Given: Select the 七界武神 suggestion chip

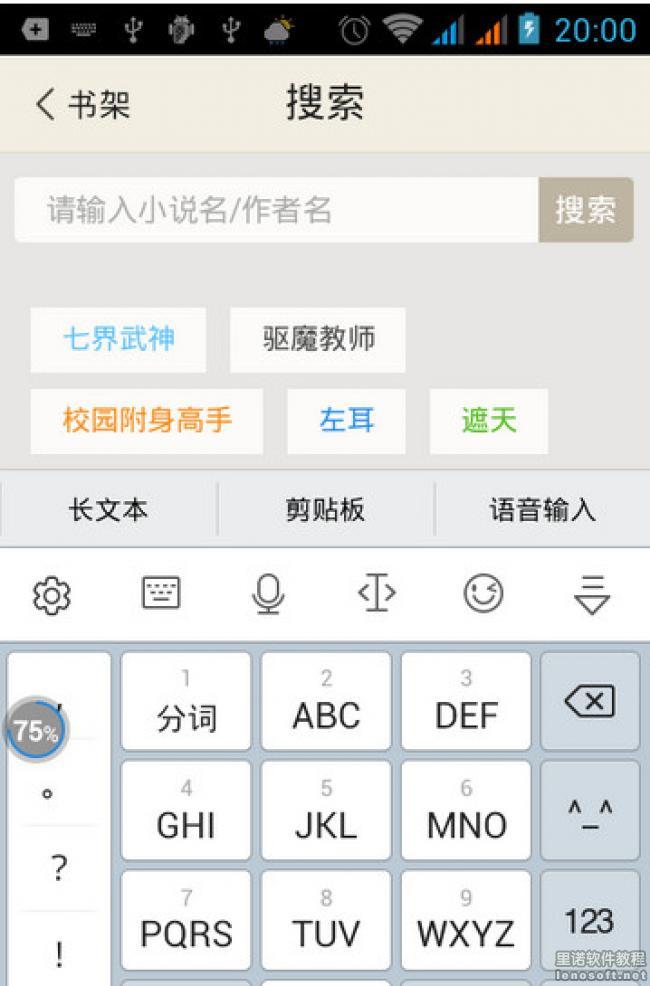Looking at the screenshot, I should coord(118,339).
